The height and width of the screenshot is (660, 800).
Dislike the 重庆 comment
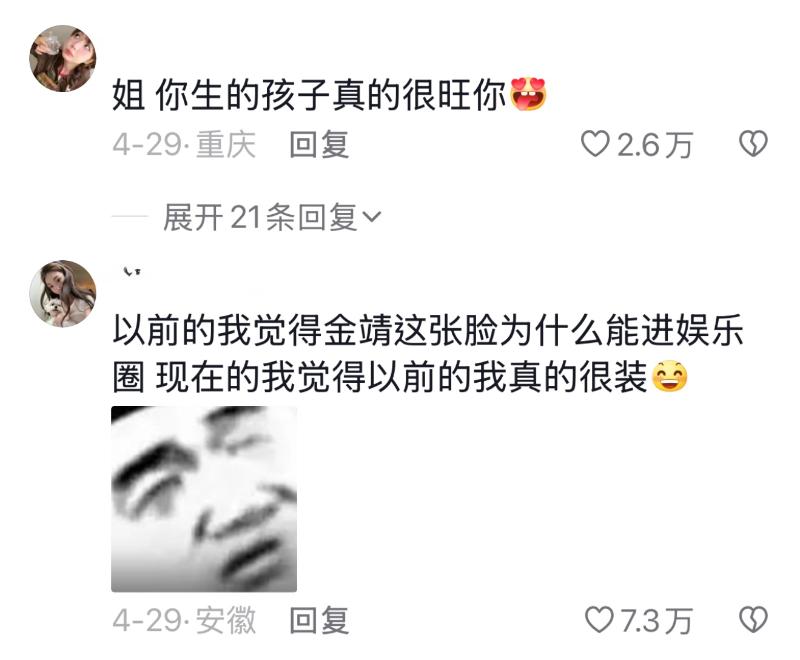coord(752,145)
